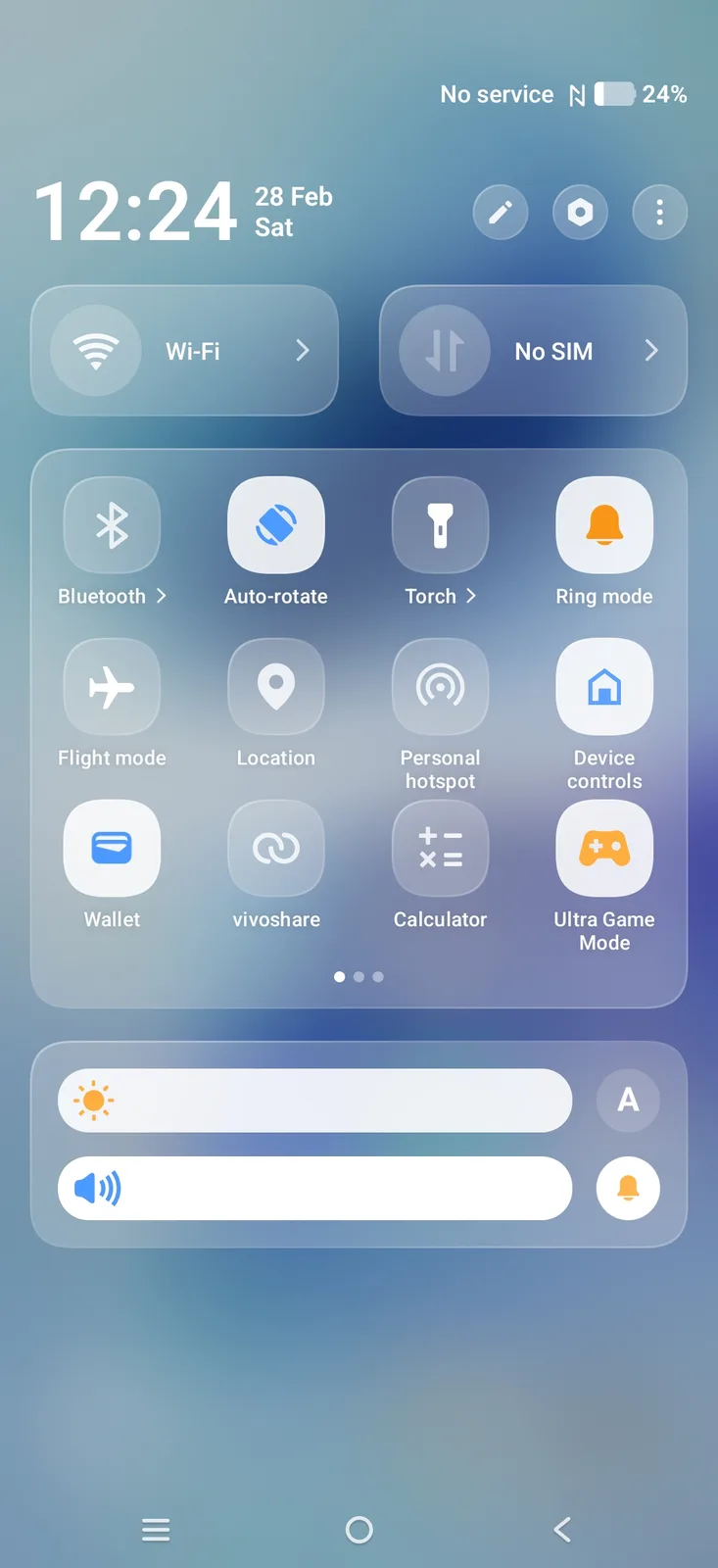Viewport: 718px width, 1568px height.
Task: Tap the bell button beside the volume slider
Action: click(x=628, y=1189)
